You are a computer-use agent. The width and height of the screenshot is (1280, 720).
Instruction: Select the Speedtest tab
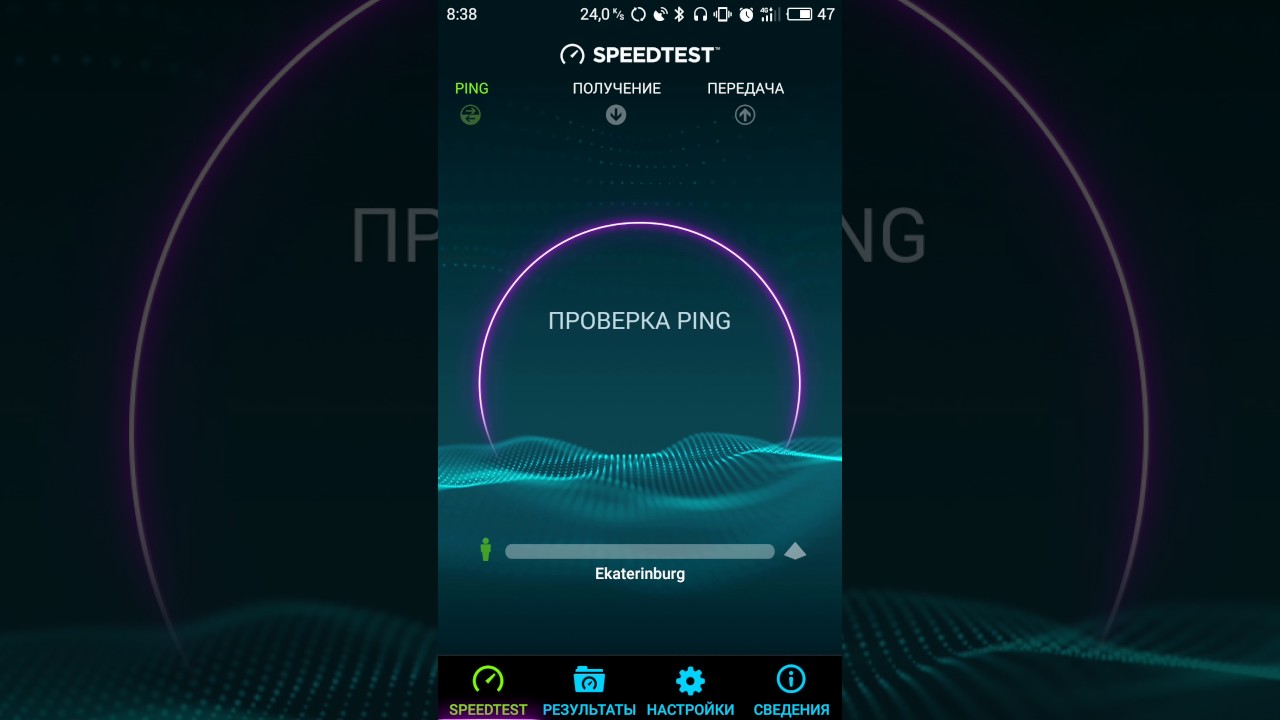click(x=488, y=691)
